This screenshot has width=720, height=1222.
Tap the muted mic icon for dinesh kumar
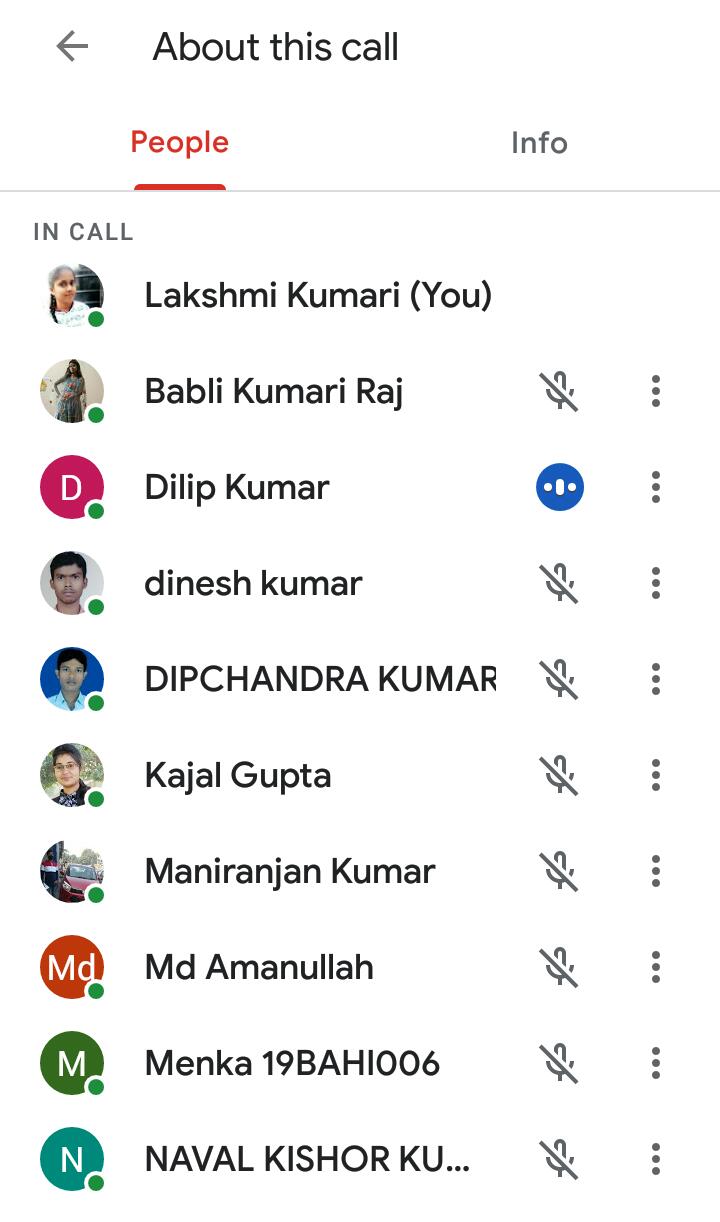(x=560, y=583)
